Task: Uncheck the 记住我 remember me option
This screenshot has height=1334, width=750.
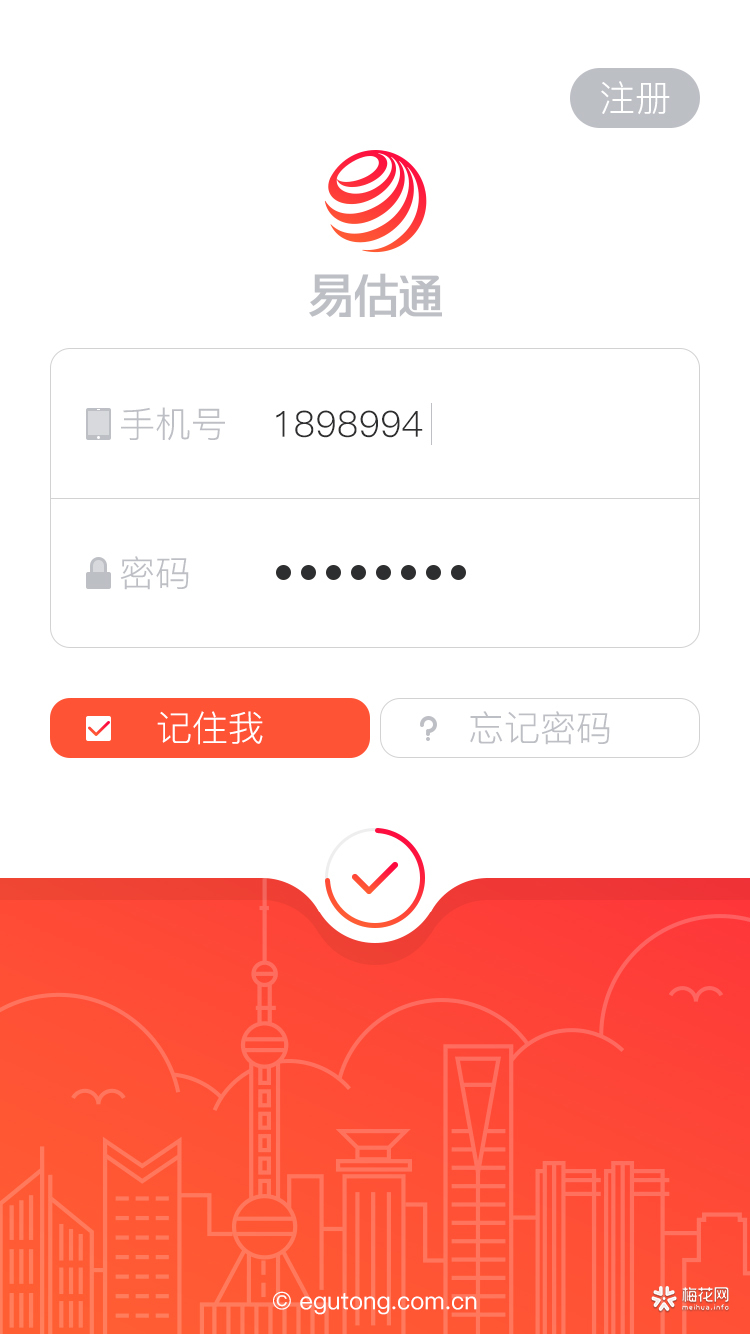Action: [209, 728]
